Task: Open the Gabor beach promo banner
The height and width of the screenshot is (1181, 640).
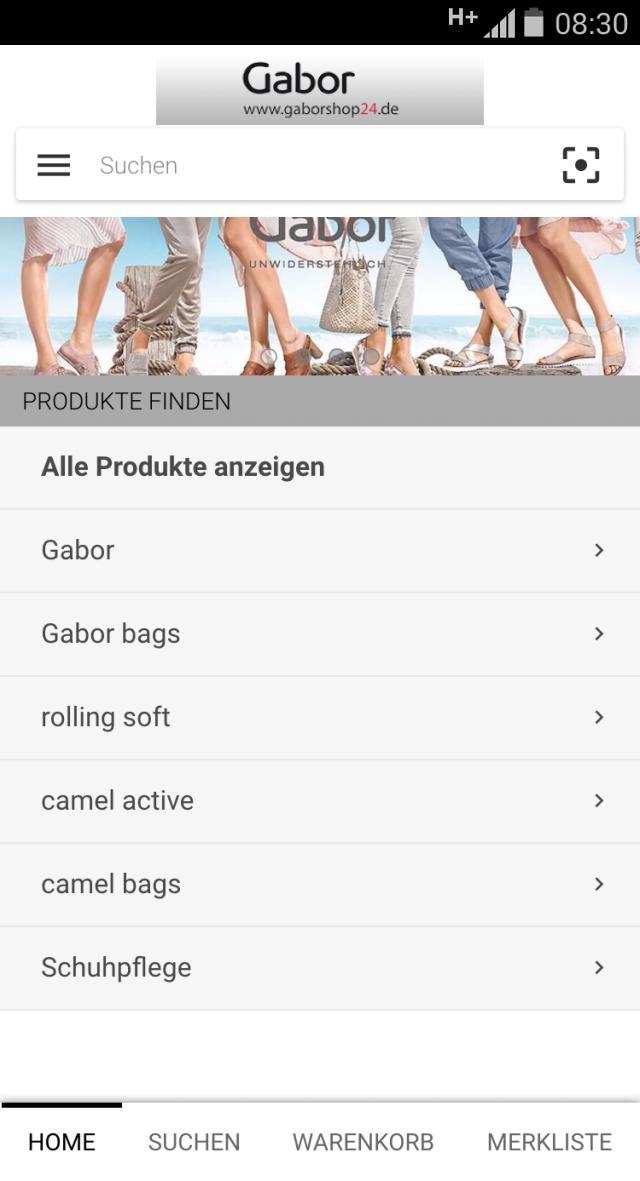Action: [x=320, y=296]
